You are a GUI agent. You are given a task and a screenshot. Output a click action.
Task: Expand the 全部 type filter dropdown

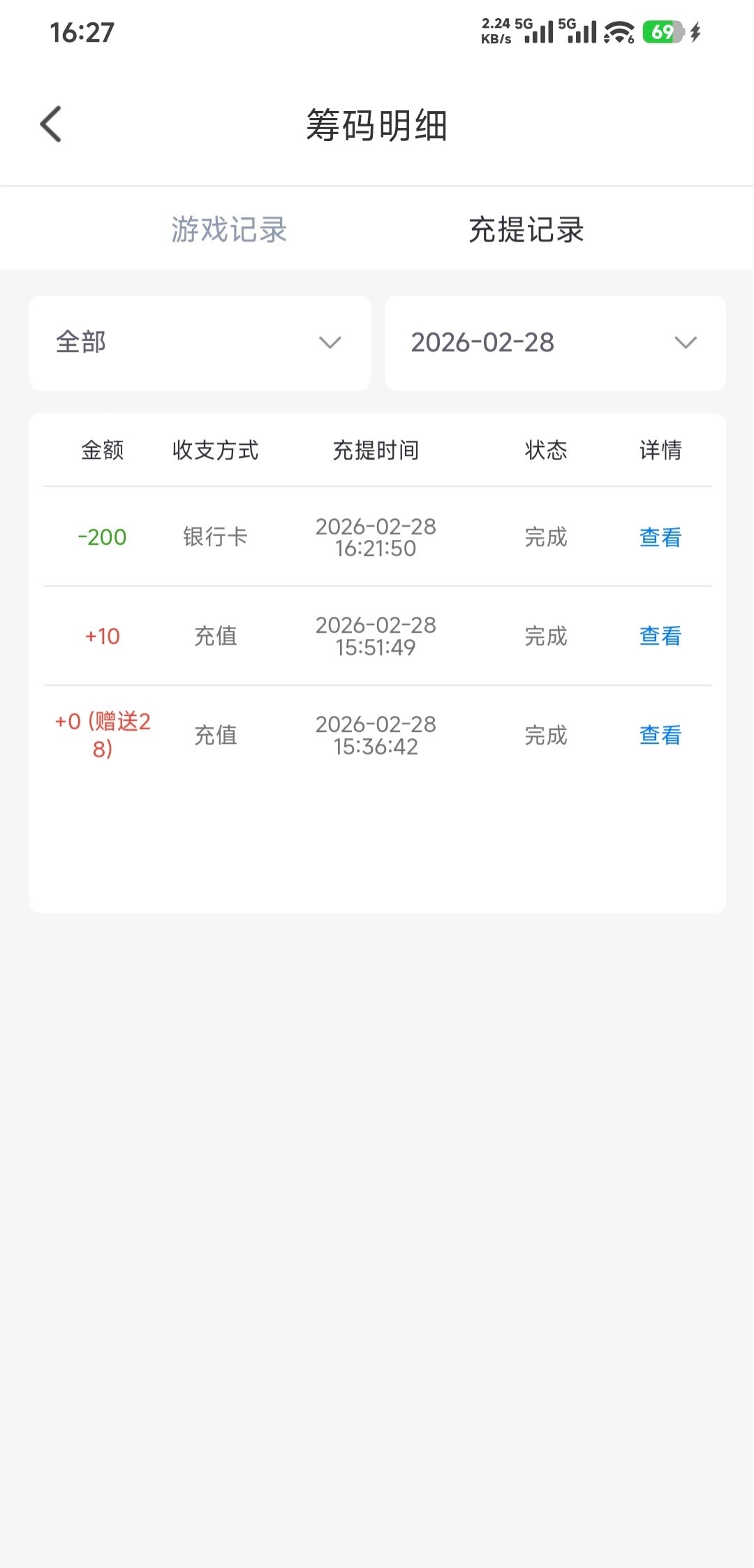click(200, 342)
